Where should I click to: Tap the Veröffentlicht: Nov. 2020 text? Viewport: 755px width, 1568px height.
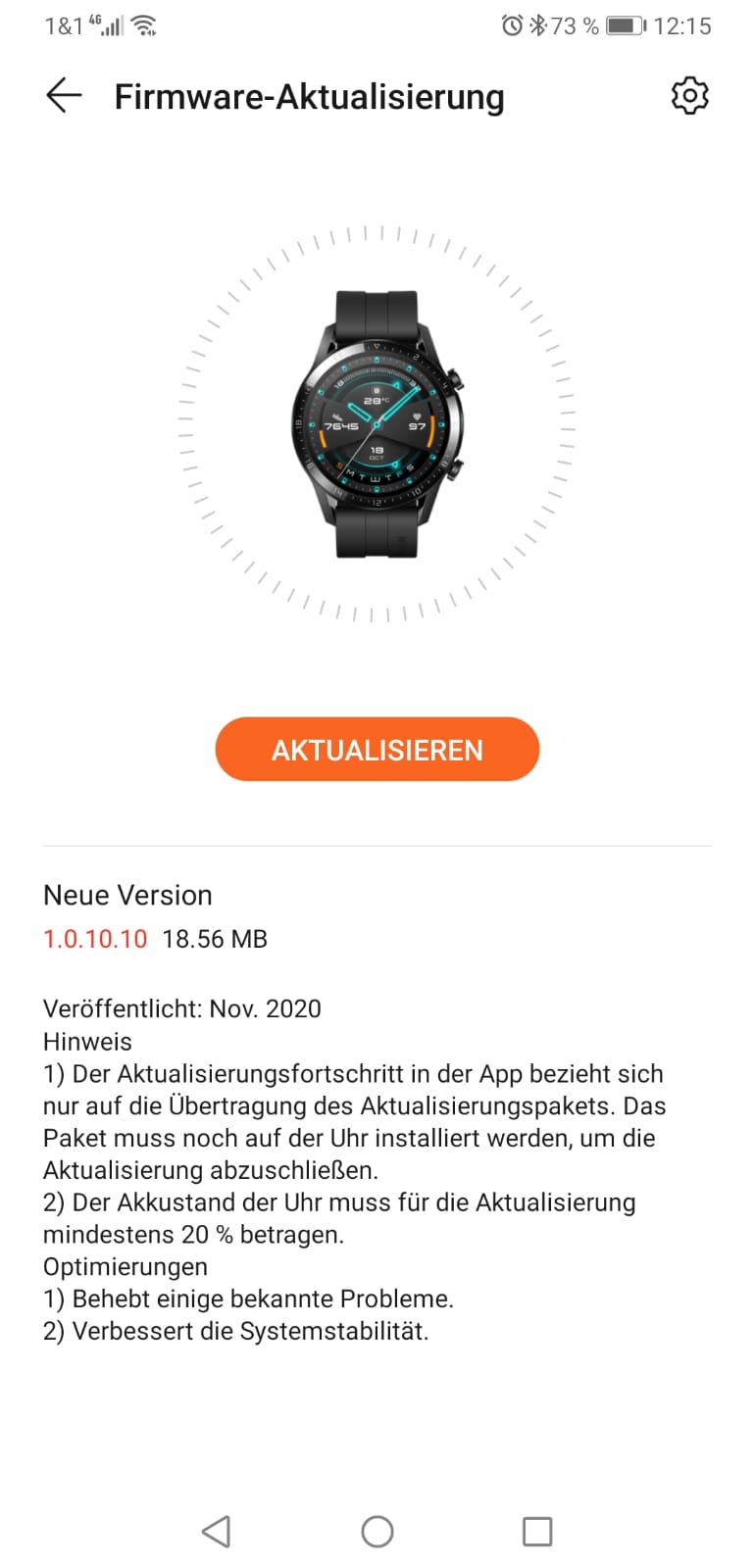(181, 1008)
